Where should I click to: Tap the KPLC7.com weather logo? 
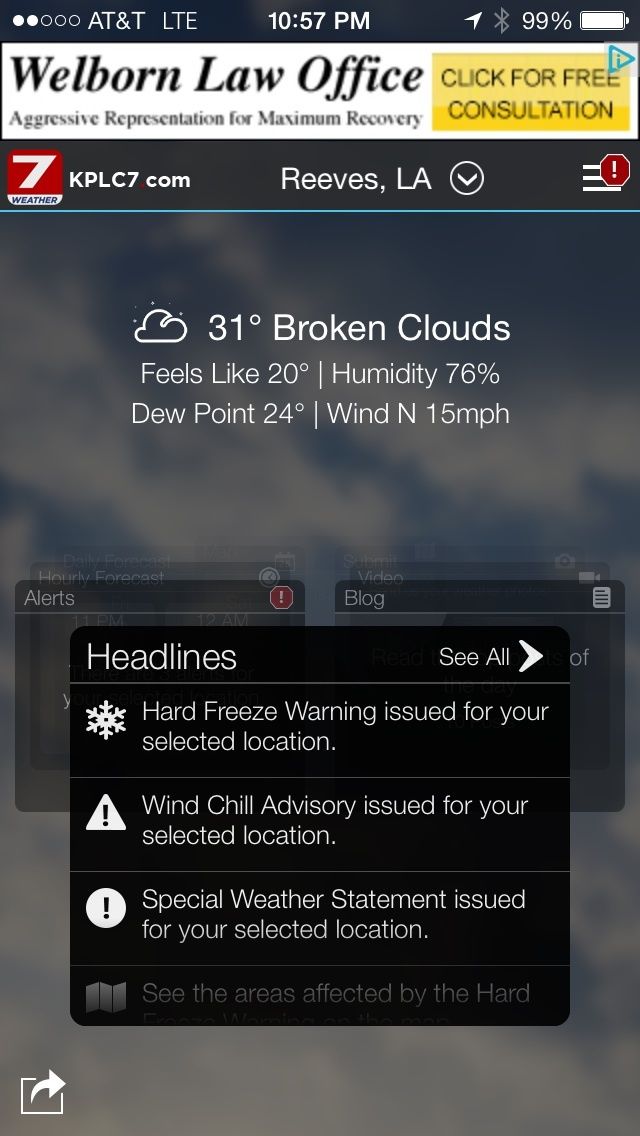[x=99, y=179]
